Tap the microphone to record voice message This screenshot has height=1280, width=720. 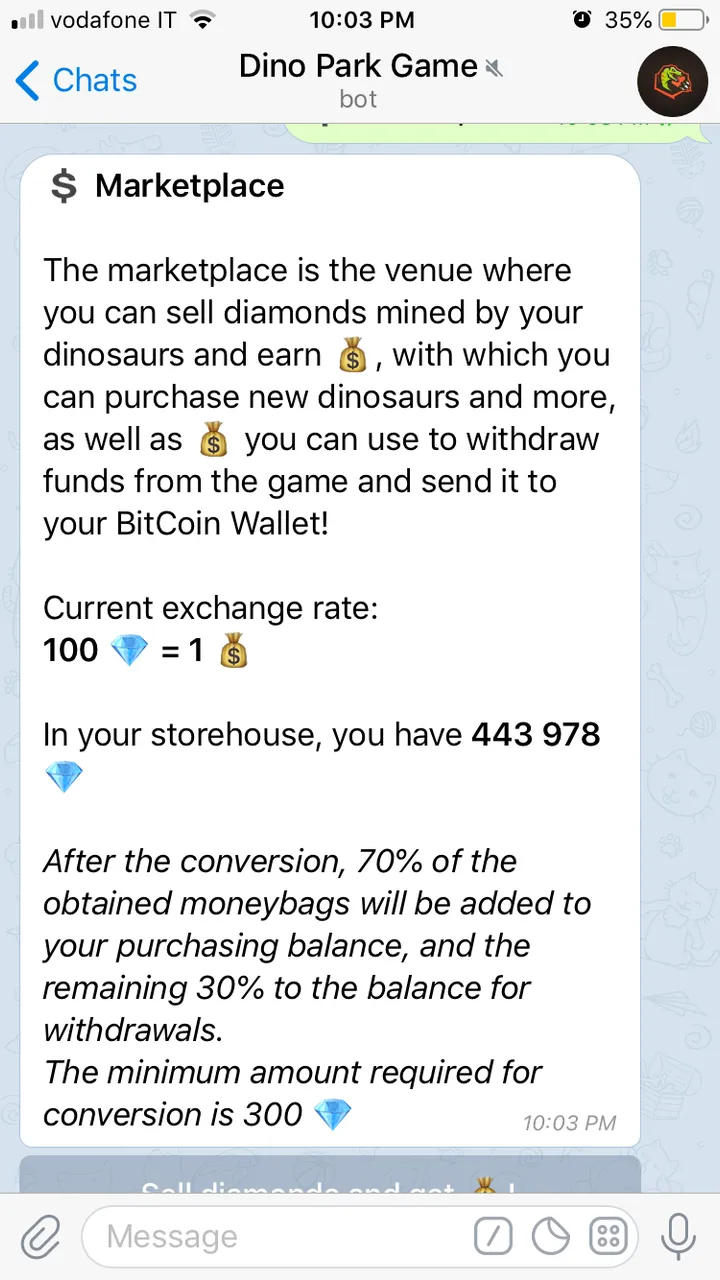click(x=679, y=1237)
